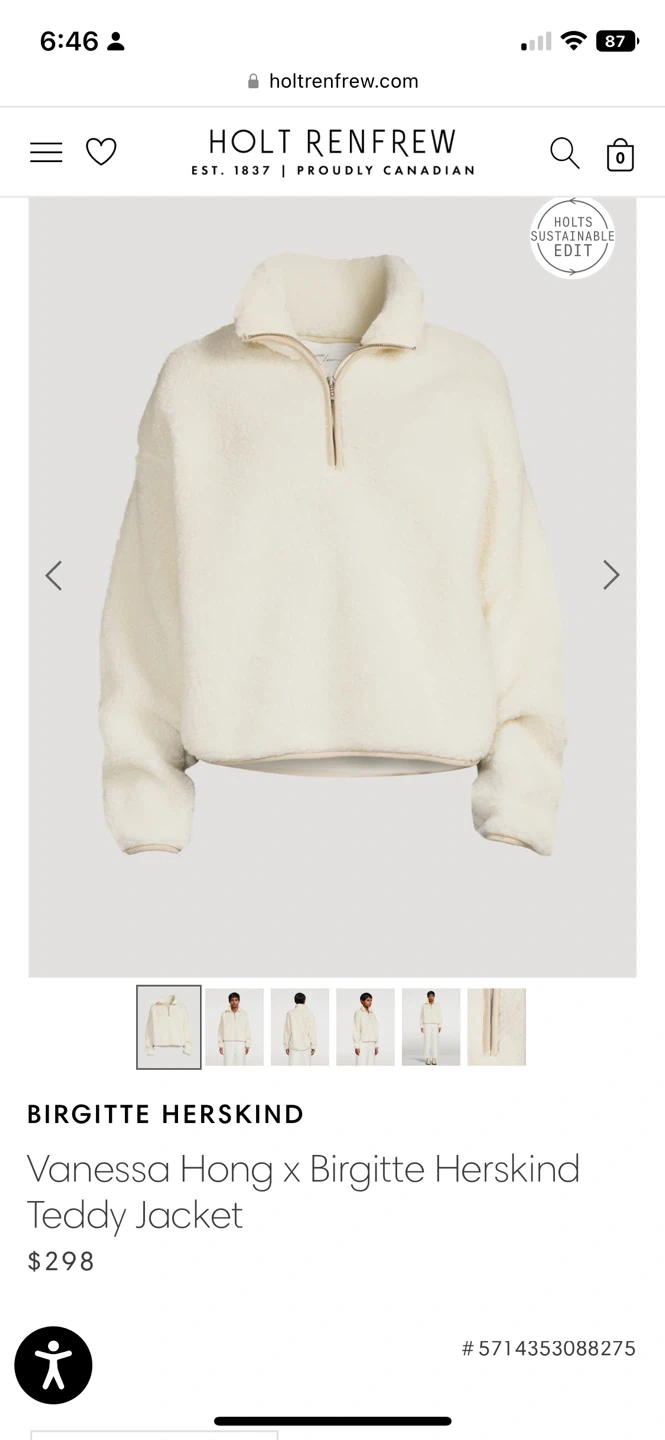Select the first thumbnail, jacket flat view
Viewport: 665px width, 1440px height.
(x=169, y=1027)
